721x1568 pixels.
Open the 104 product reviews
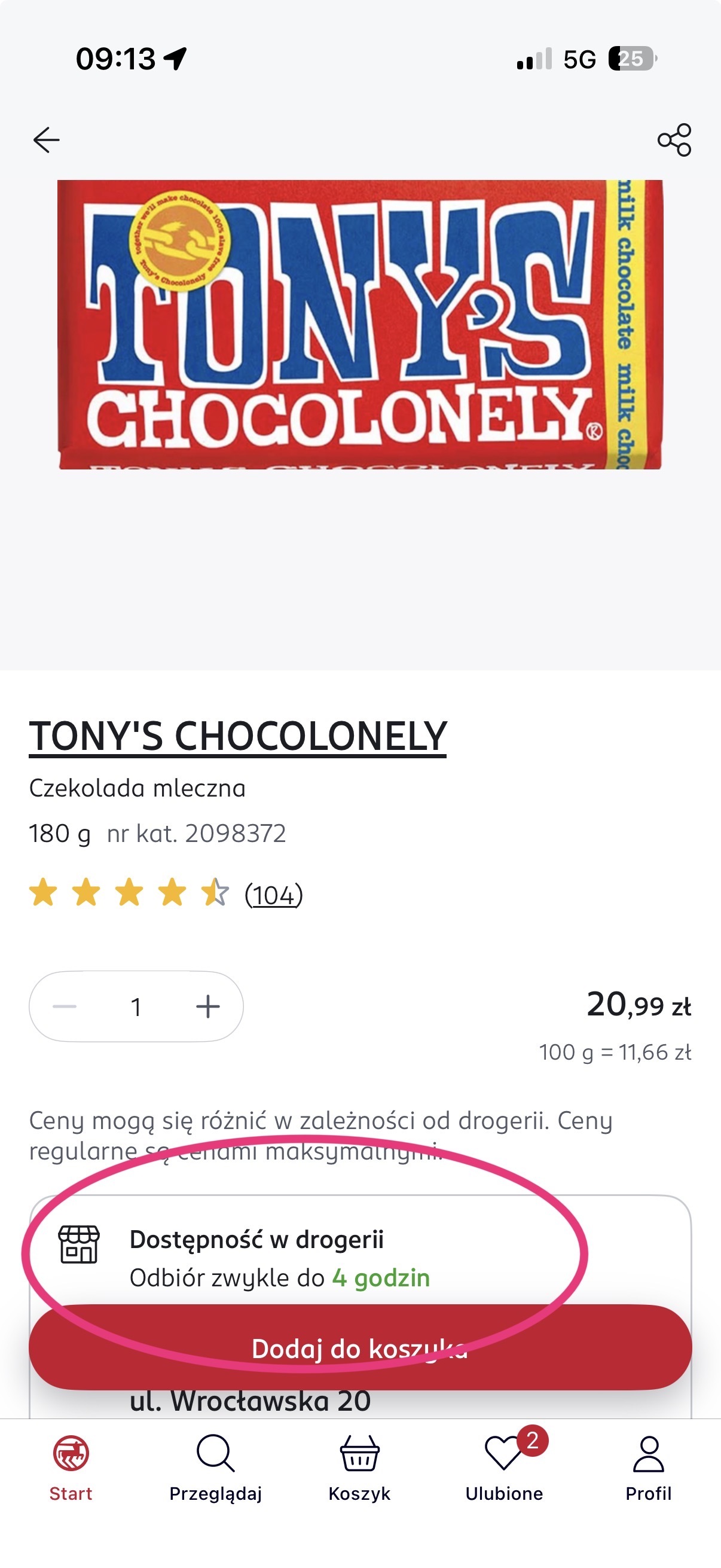click(273, 895)
